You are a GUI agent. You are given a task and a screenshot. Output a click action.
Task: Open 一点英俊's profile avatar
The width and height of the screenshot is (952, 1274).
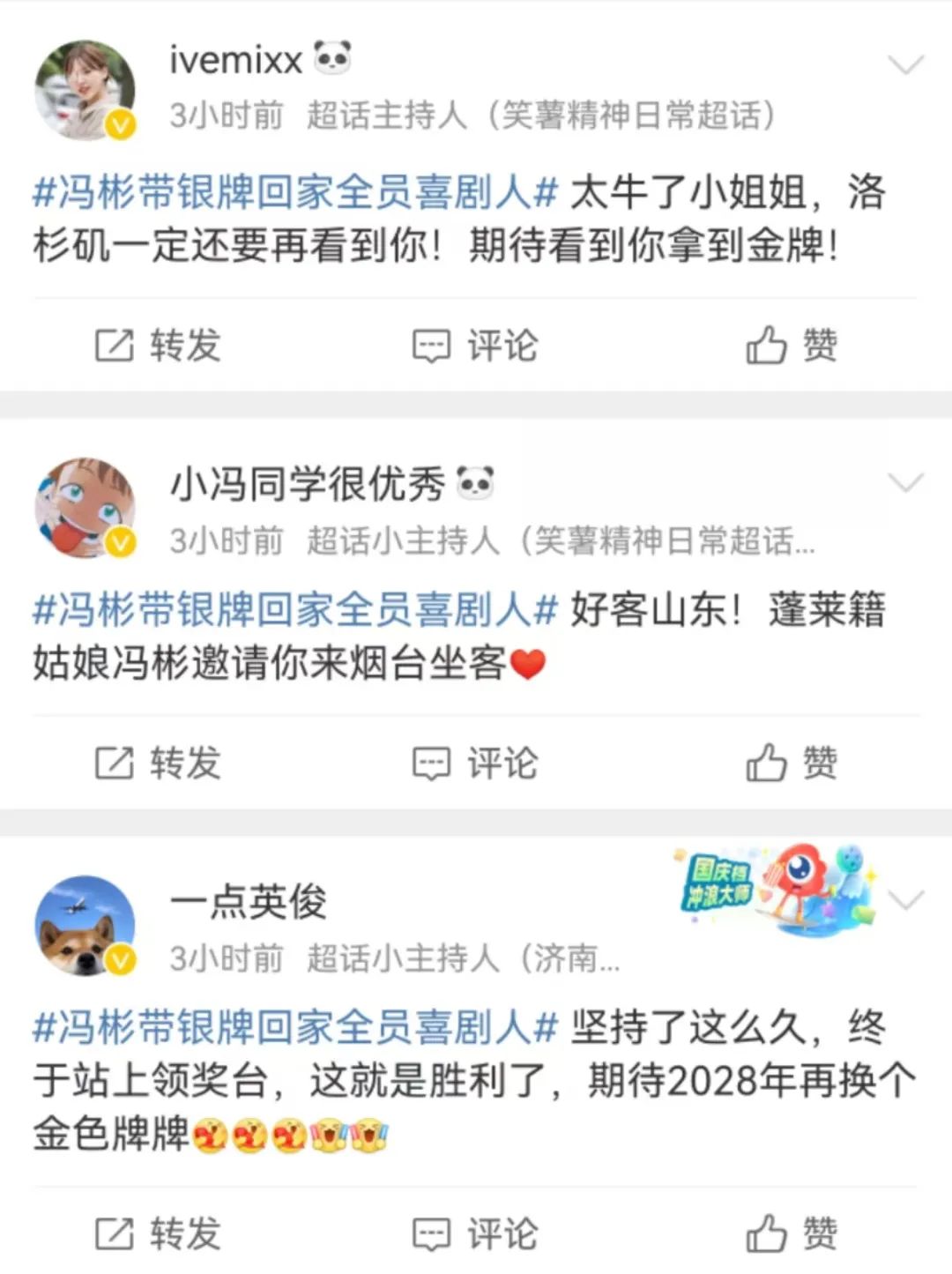(85, 925)
